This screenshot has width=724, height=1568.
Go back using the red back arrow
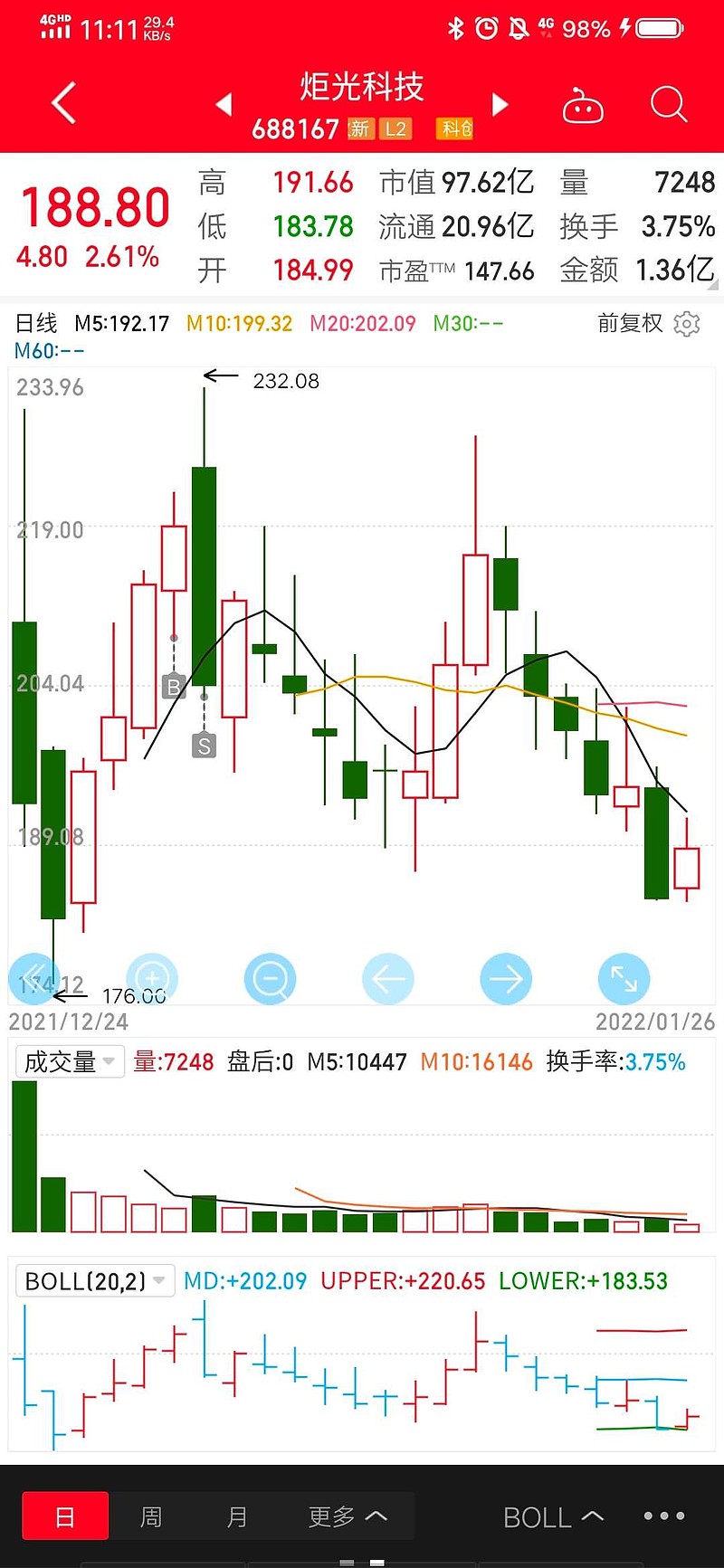click(62, 103)
